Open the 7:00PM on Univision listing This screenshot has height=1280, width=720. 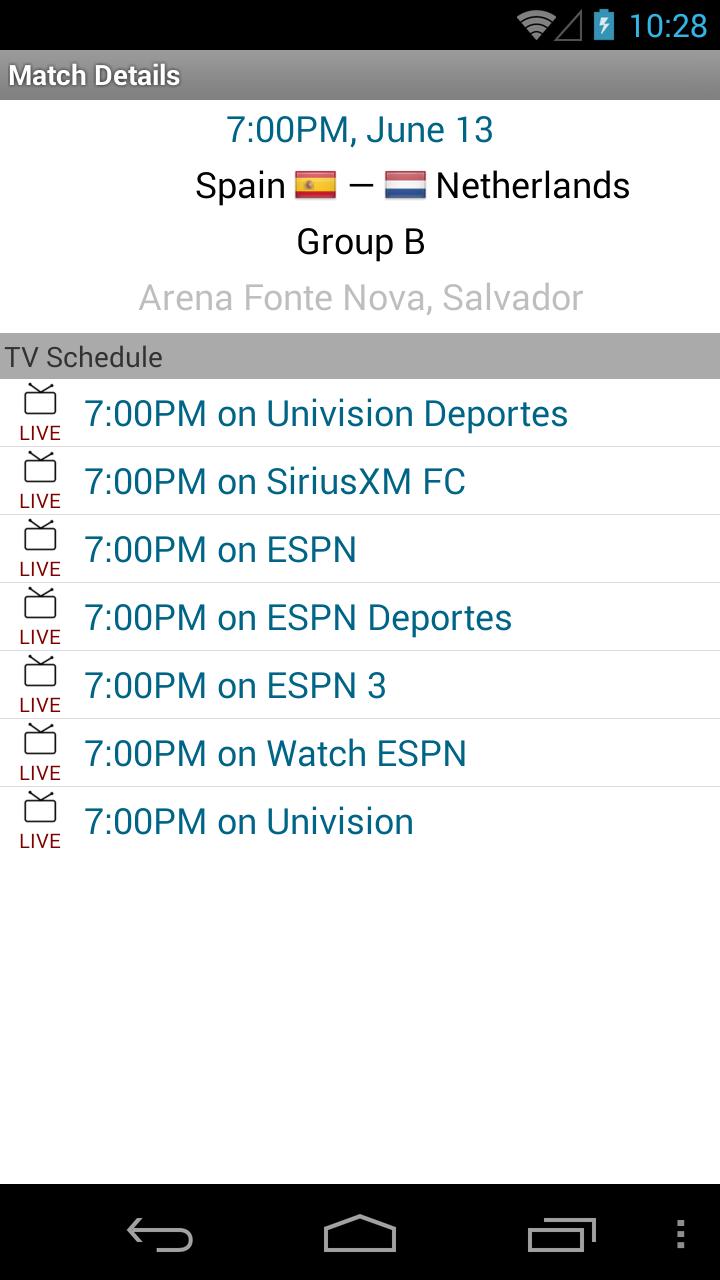[x=360, y=820]
